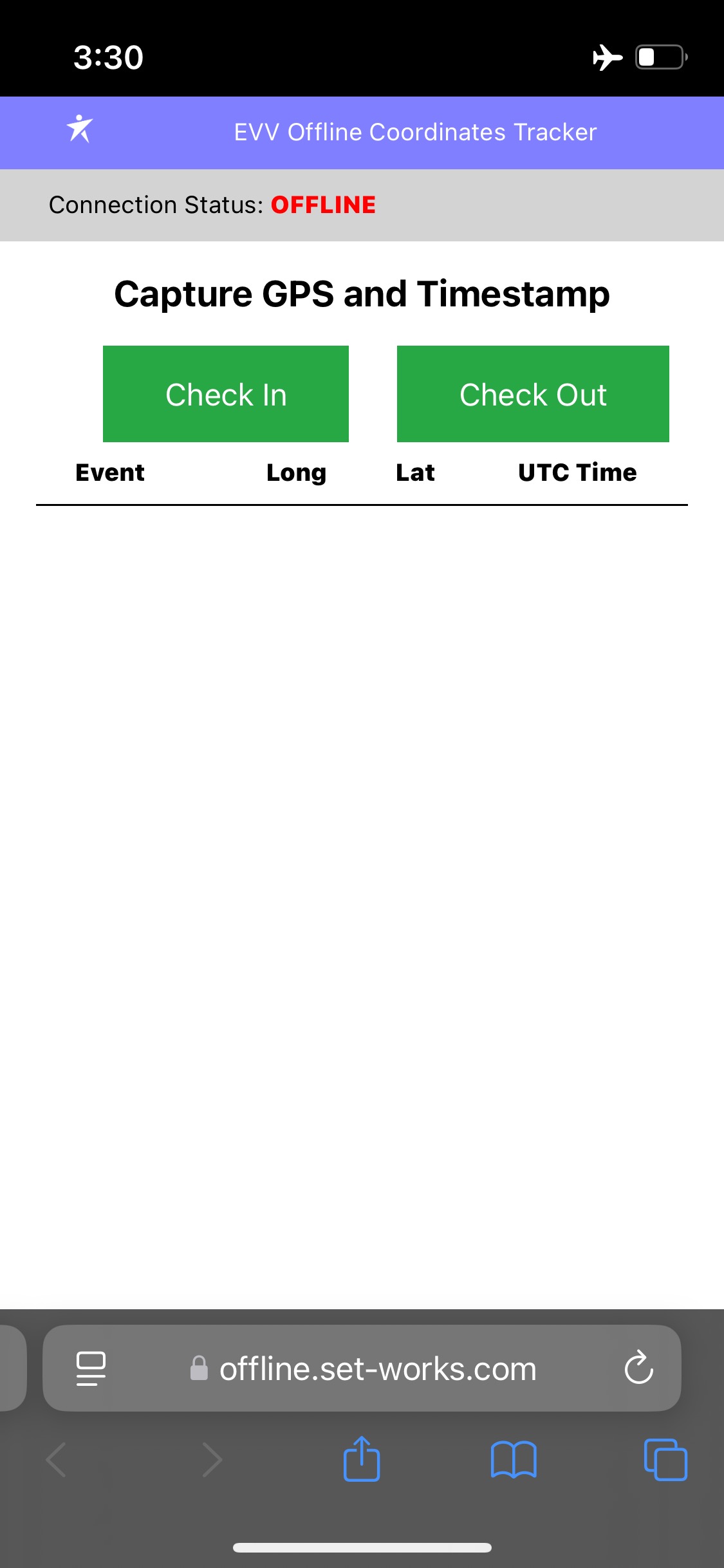Tap the offline.set-works.com address bar
Image resolution: width=724 pixels, height=1568 pixels.
(362, 1368)
